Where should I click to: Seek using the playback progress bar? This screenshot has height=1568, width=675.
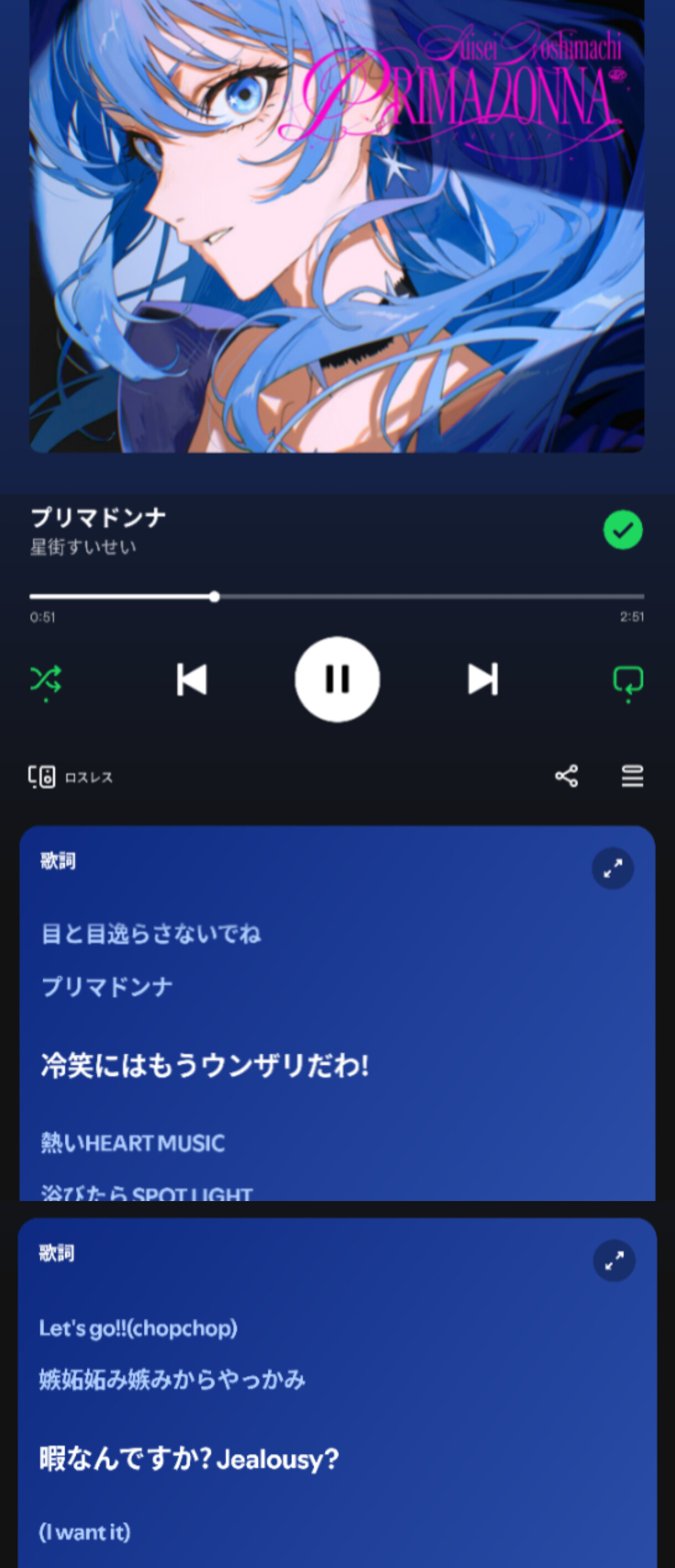point(336,597)
